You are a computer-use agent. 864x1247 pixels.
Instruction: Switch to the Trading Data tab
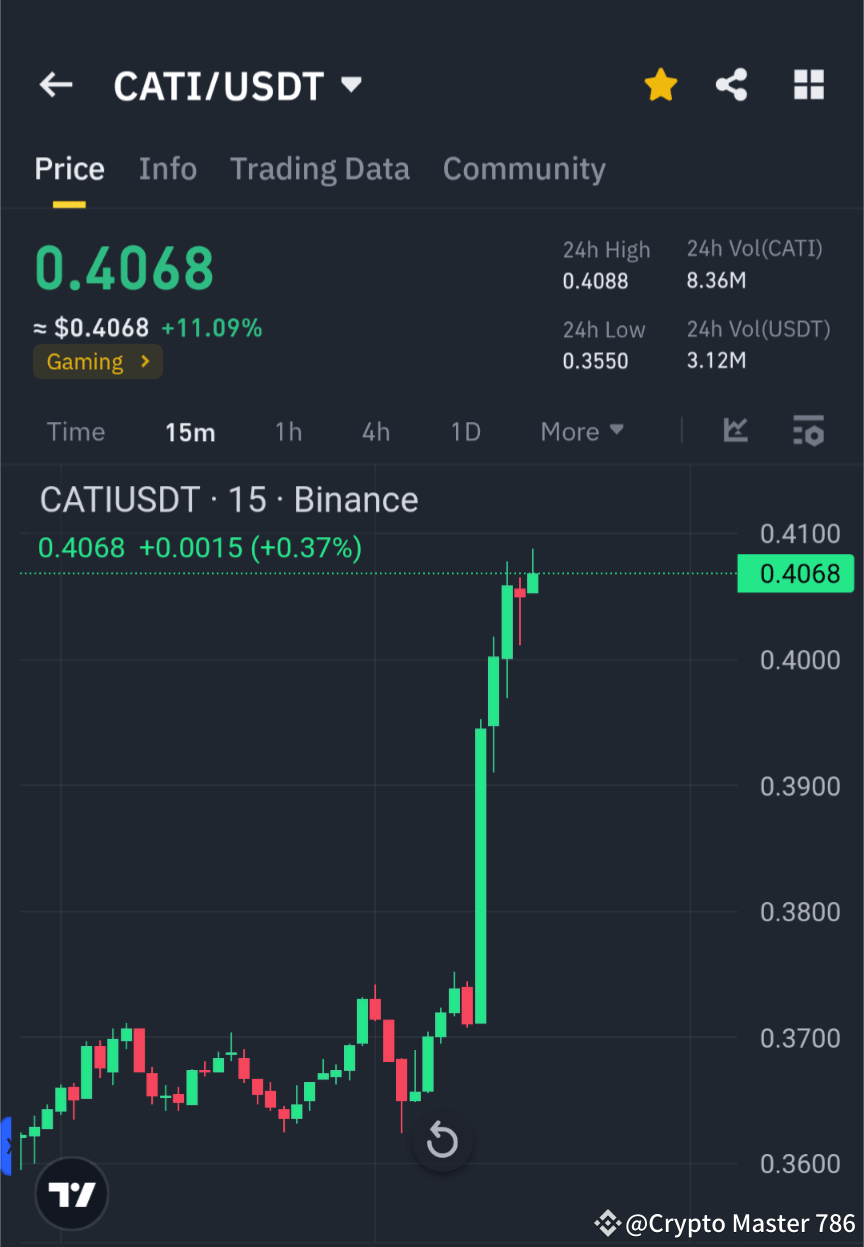319,168
